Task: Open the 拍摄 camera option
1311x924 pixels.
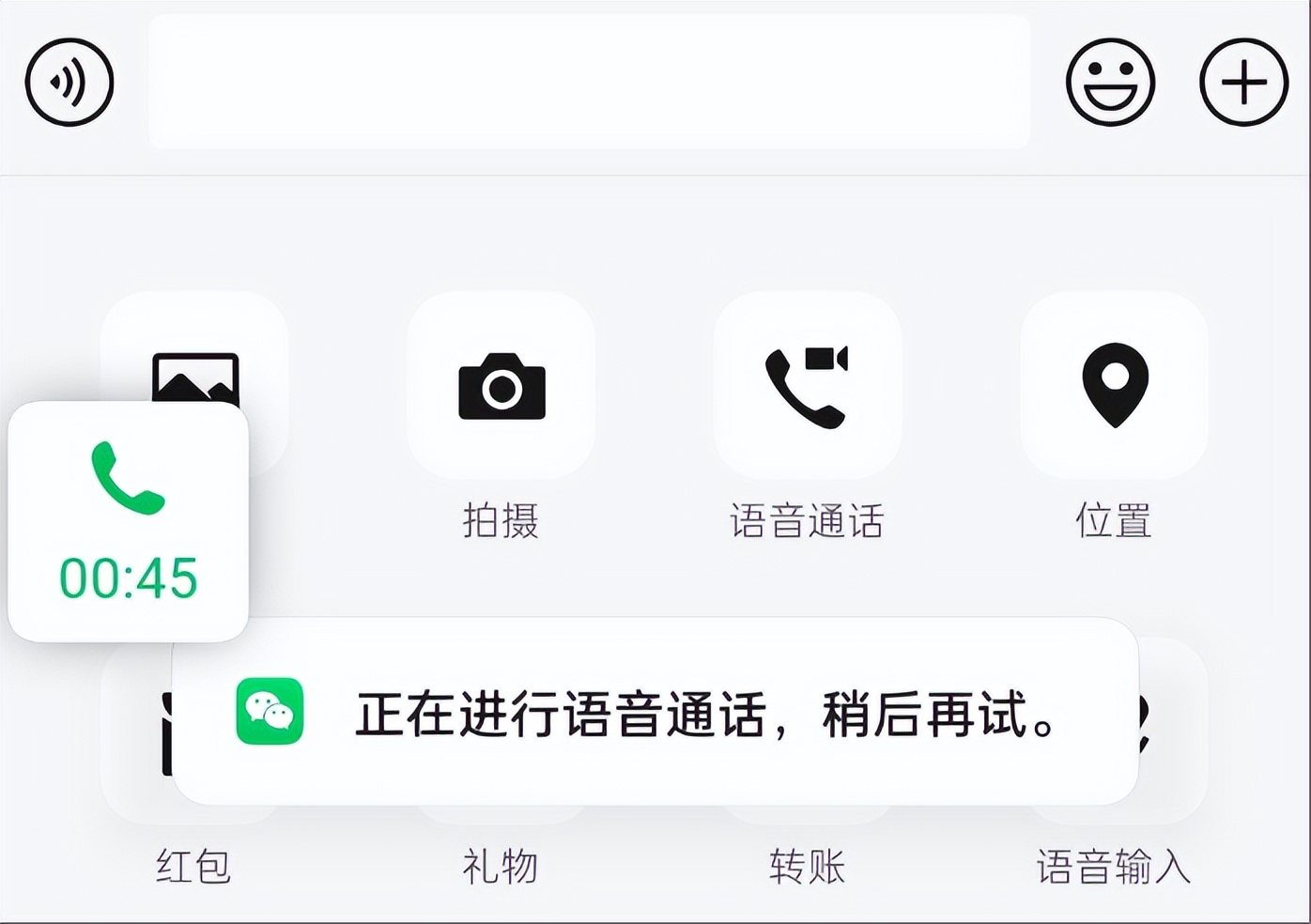Action: click(x=501, y=386)
